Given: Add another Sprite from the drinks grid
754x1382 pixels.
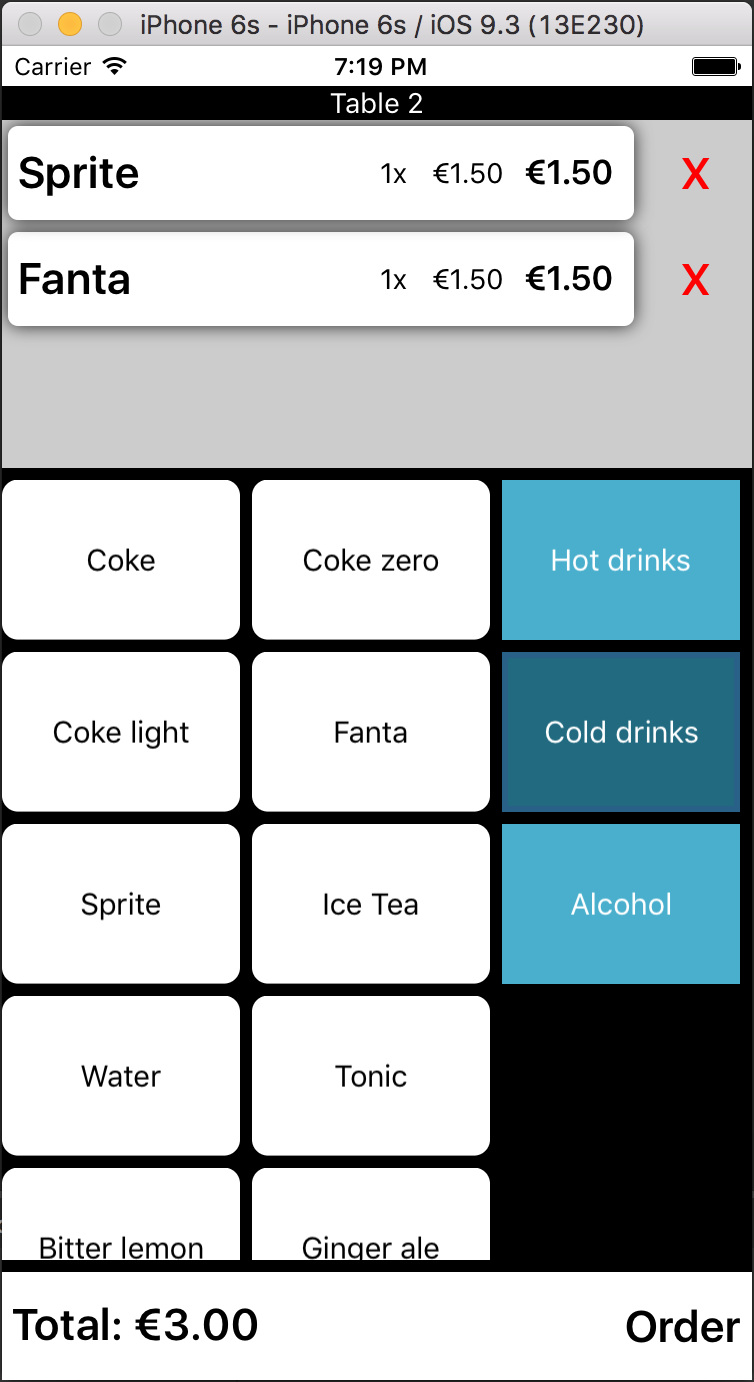Looking at the screenshot, I should point(121,904).
